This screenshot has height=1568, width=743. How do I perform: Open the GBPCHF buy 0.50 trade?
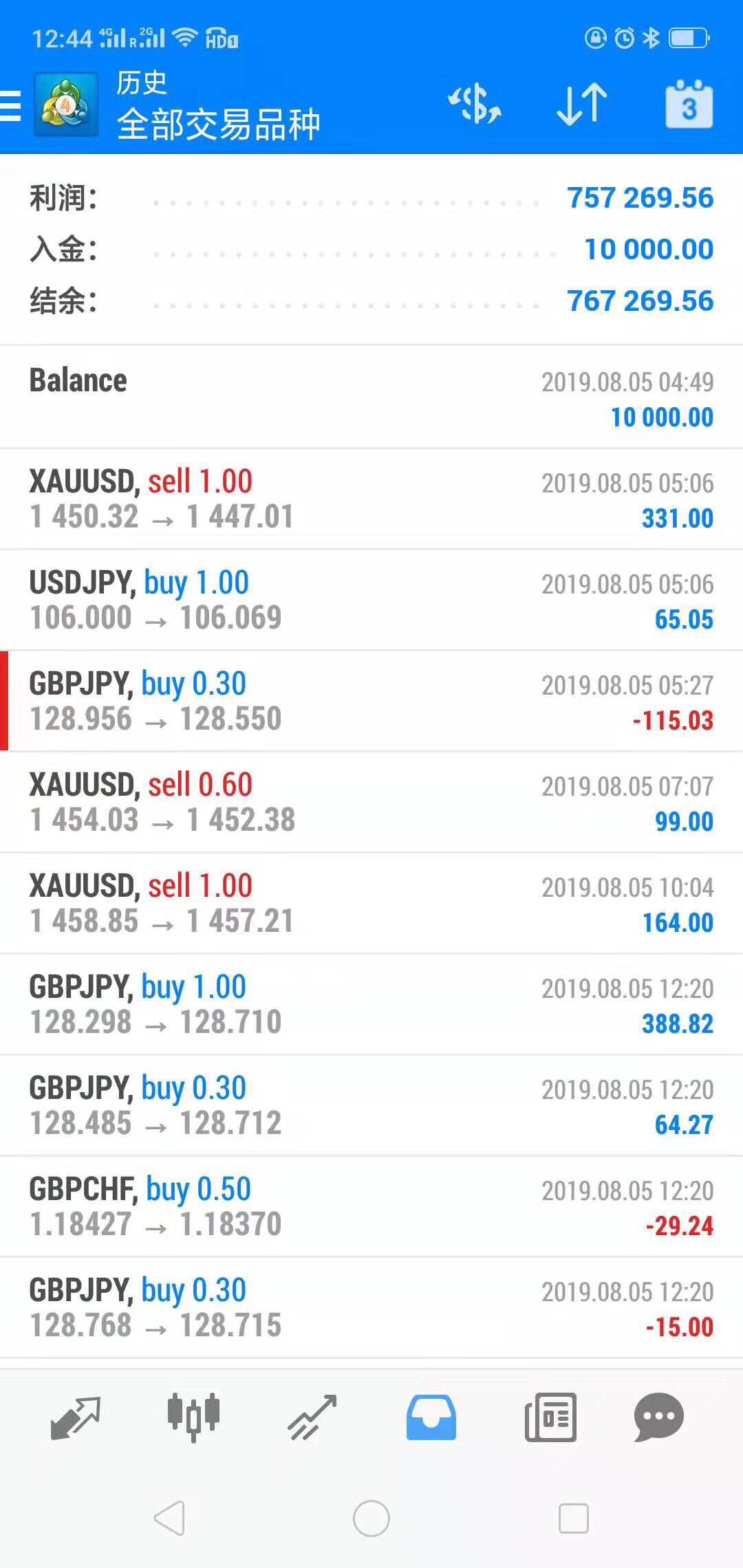pos(371,1207)
